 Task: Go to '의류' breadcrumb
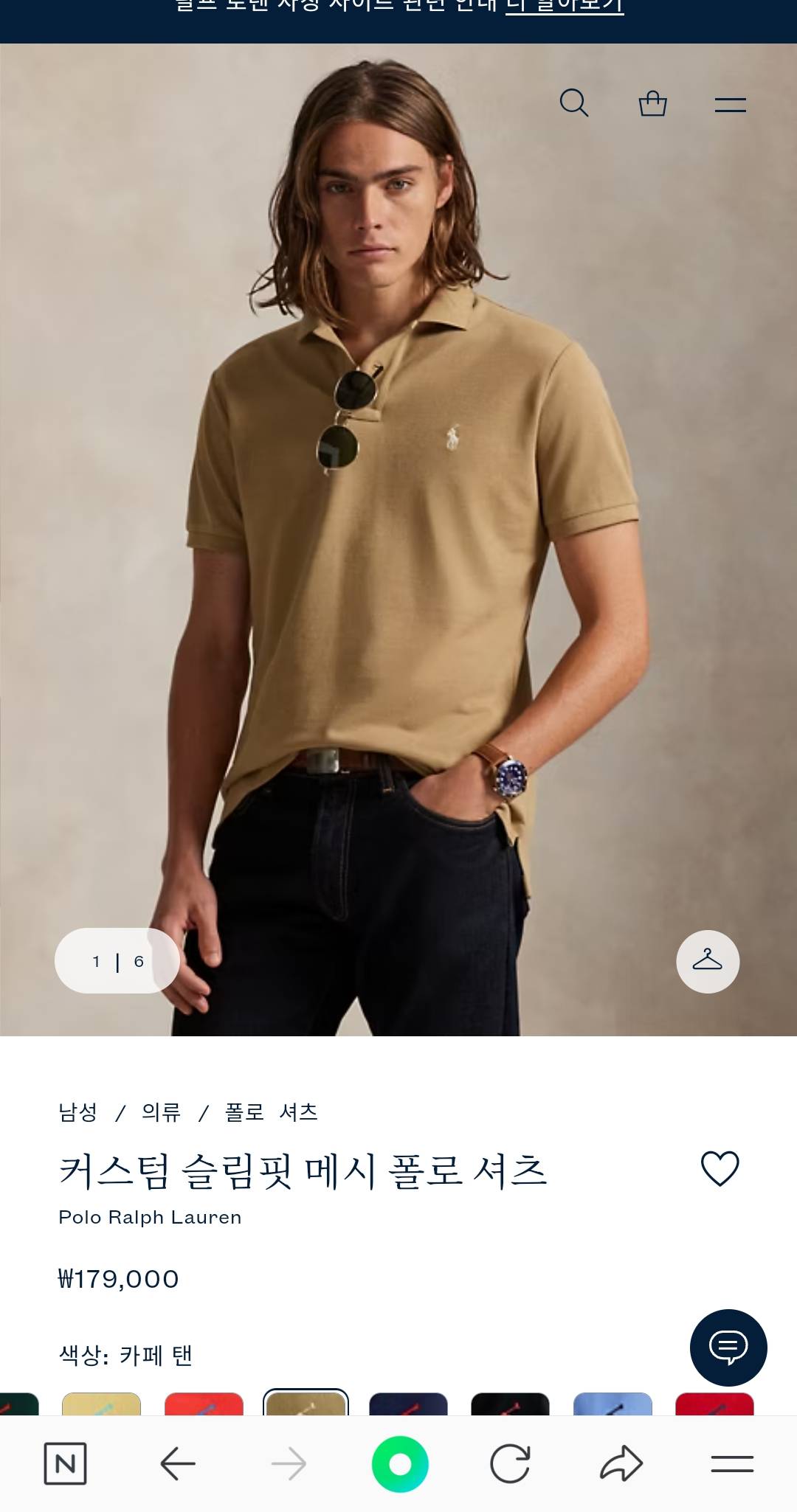click(161, 1112)
